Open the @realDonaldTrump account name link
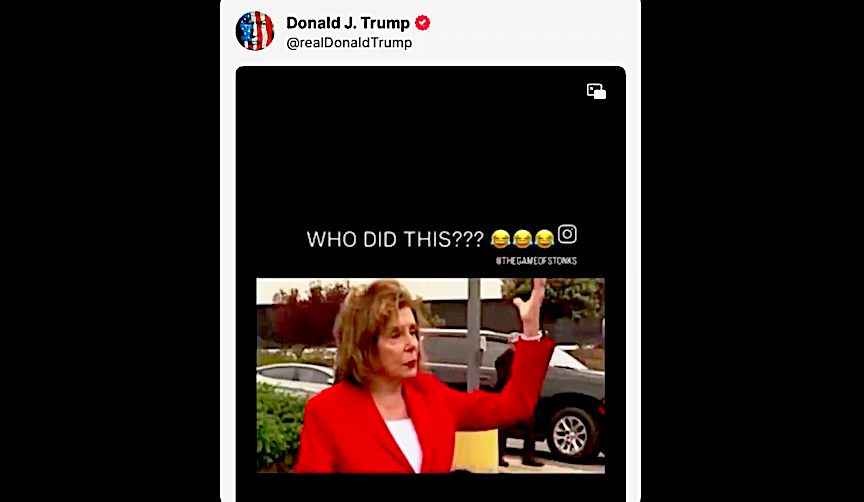864x502 pixels. click(x=349, y=43)
